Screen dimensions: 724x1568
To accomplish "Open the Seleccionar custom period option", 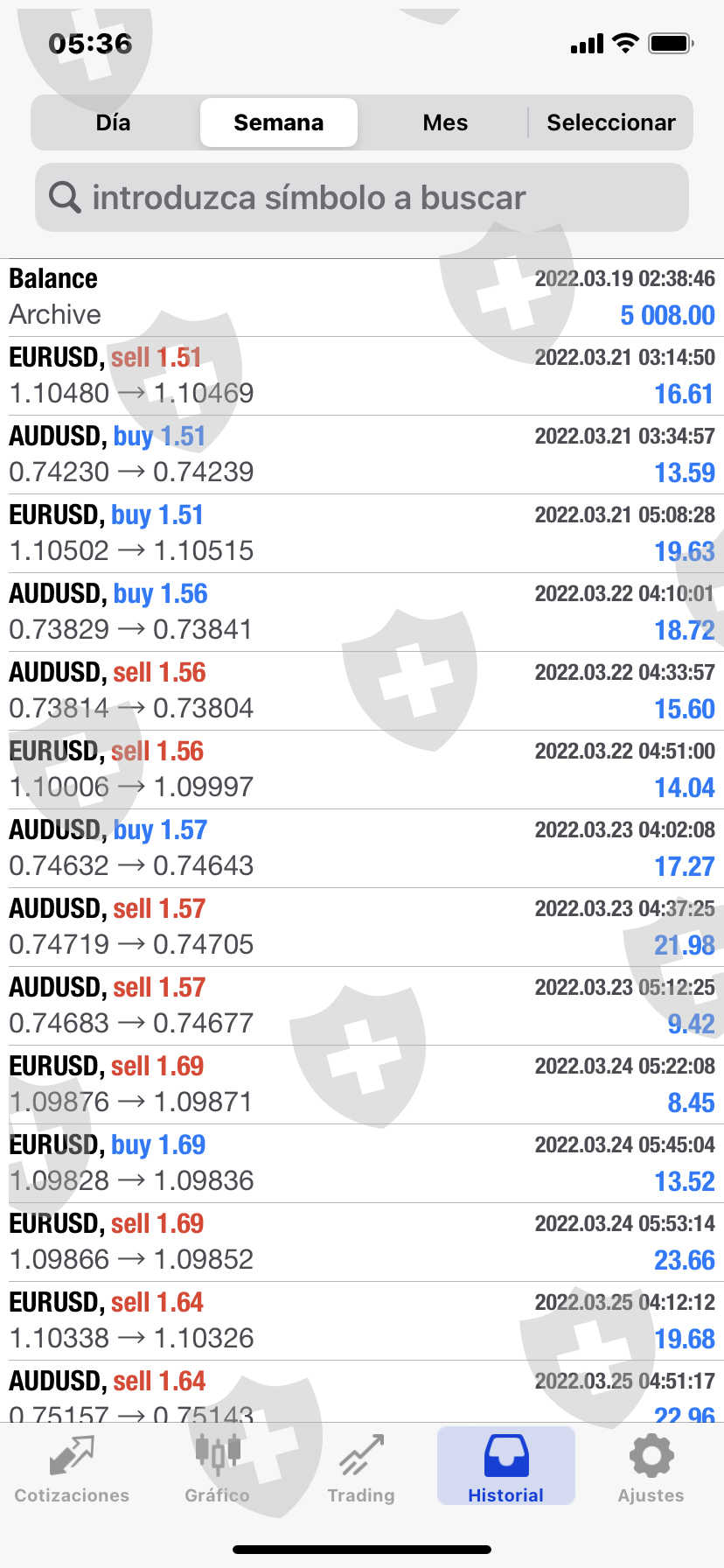I will (610, 122).
